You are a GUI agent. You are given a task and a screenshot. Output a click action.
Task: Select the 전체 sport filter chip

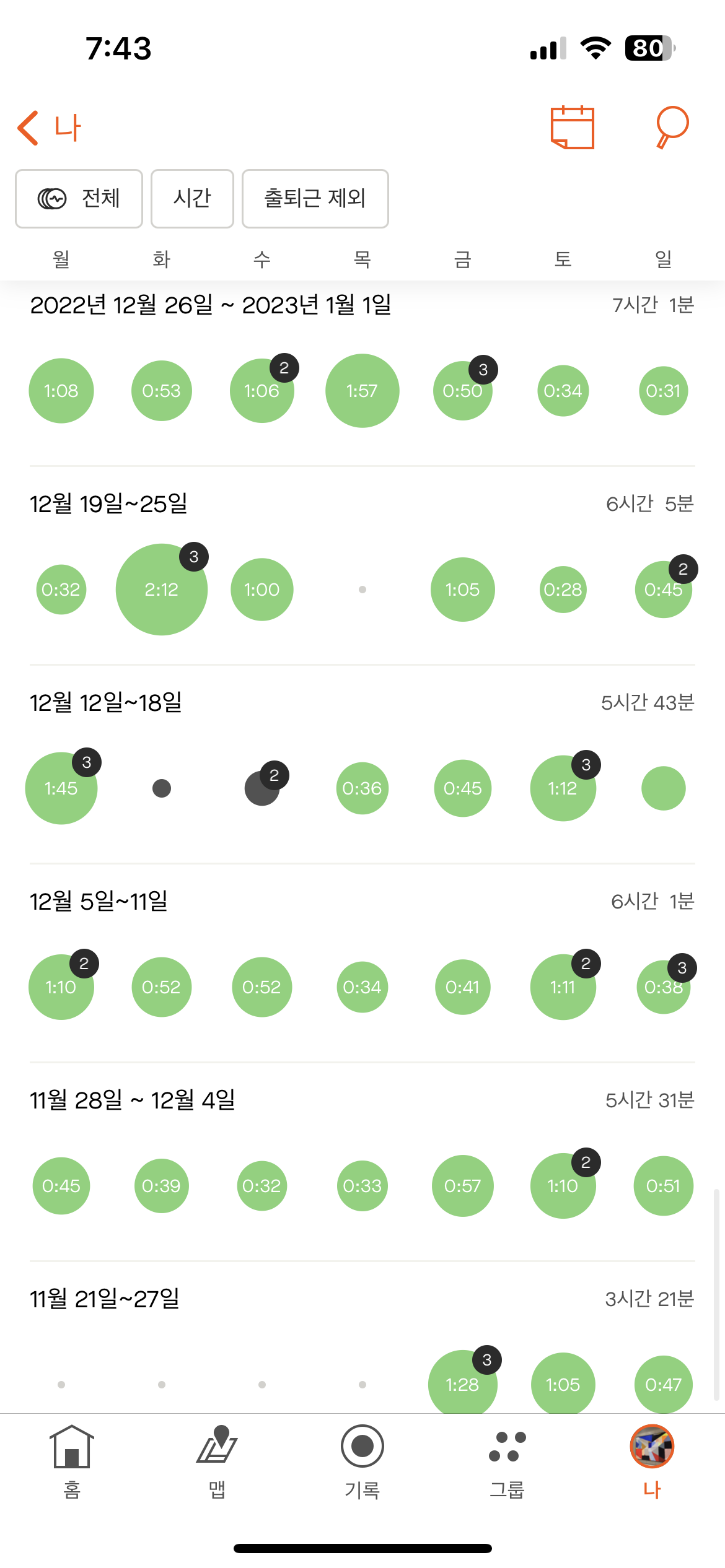[79, 199]
